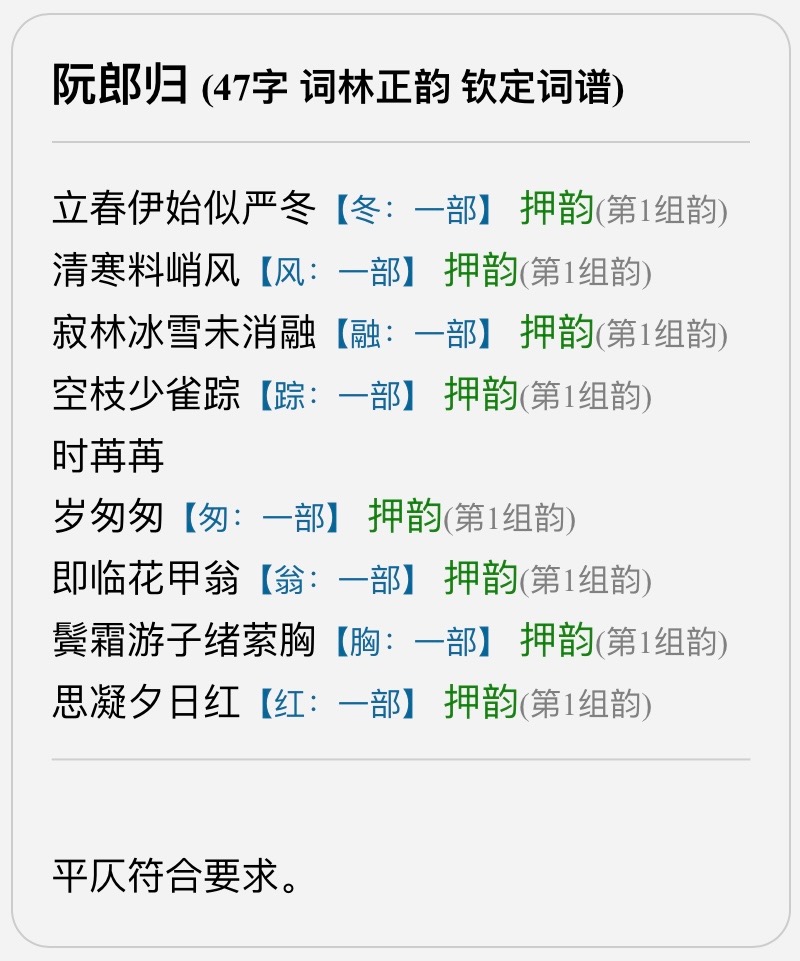Tap the 风：一部 rhyme link
The image size is (800, 961).
337,272
